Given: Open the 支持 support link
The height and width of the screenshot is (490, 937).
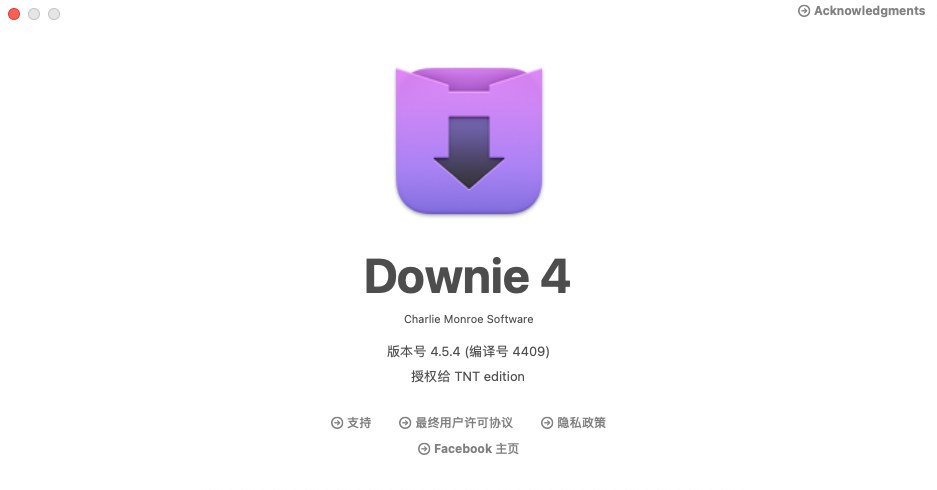Looking at the screenshot, I should click(351, 423).
